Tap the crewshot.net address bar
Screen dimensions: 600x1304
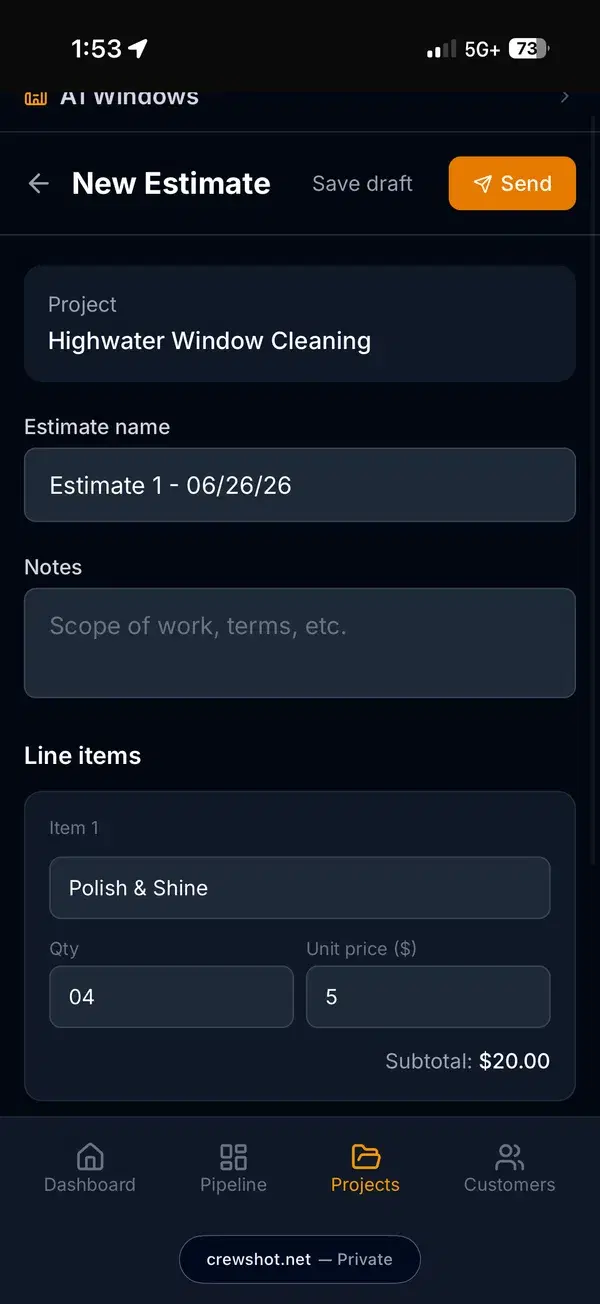(x=300, y=1259)
